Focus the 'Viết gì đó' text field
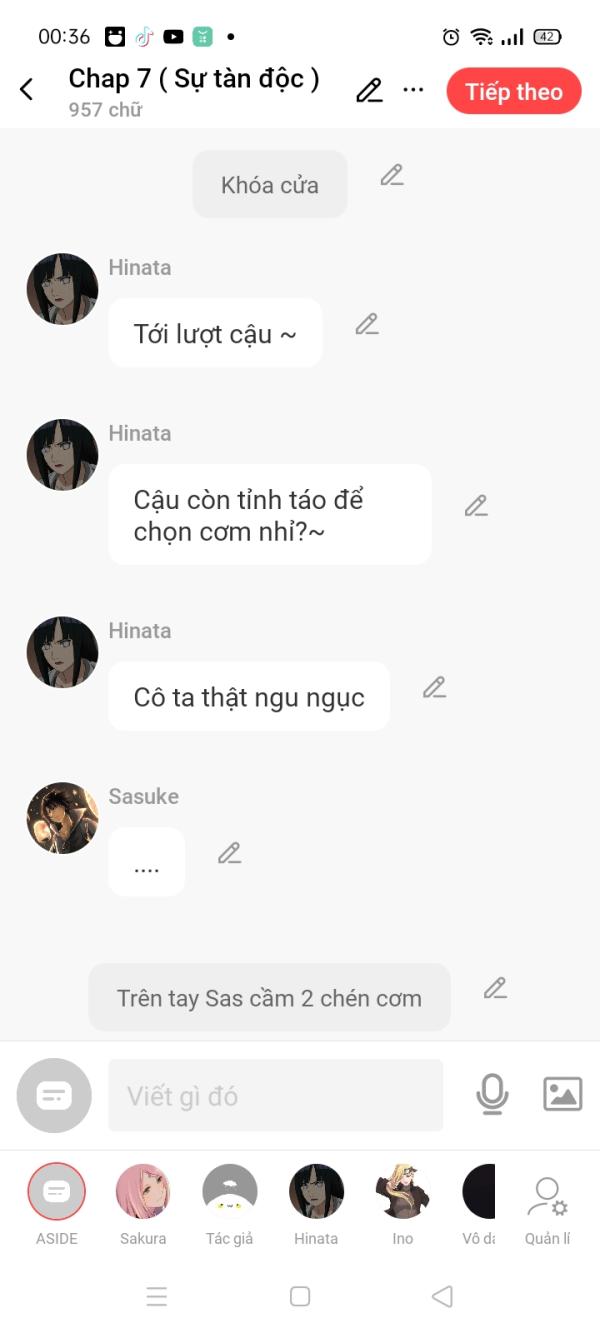Viewport: 600px width, 1333px height. [x=275, y=1095]
